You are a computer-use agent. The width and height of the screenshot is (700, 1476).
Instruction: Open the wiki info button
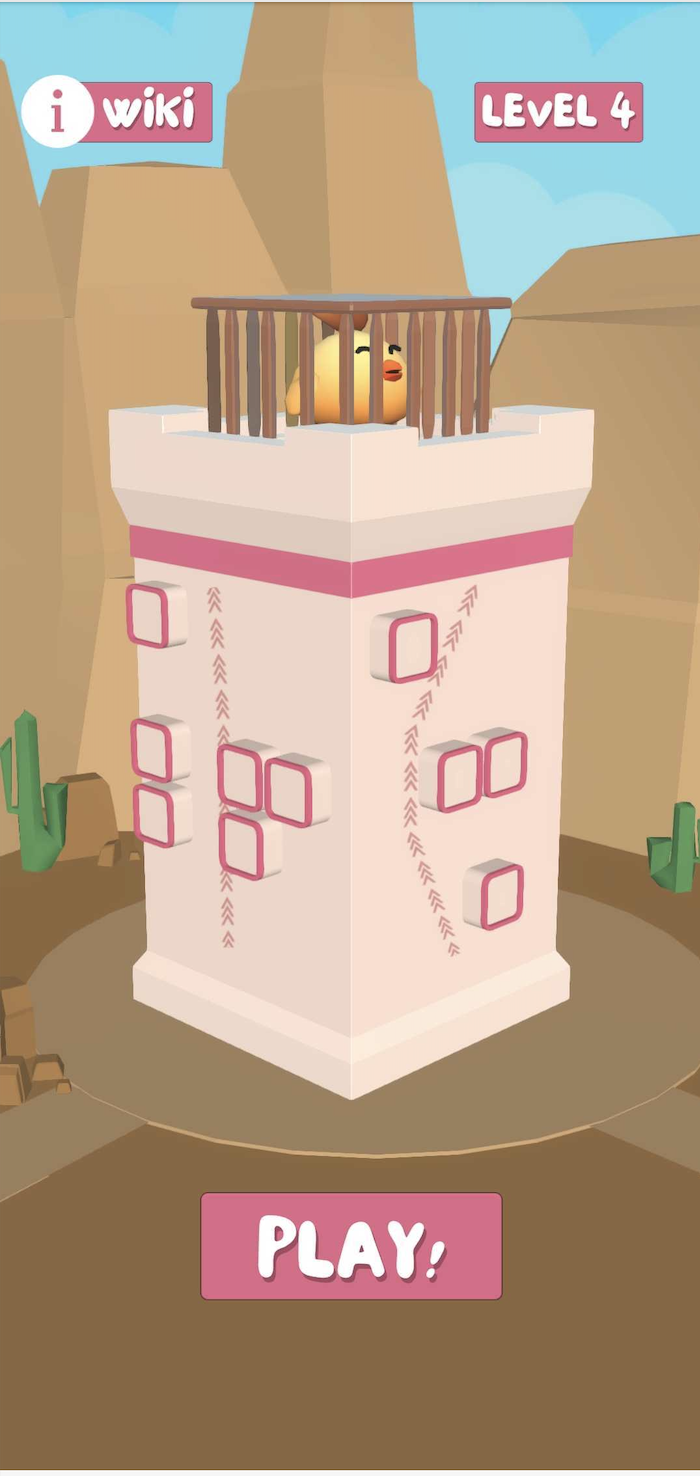click(117, 112)
